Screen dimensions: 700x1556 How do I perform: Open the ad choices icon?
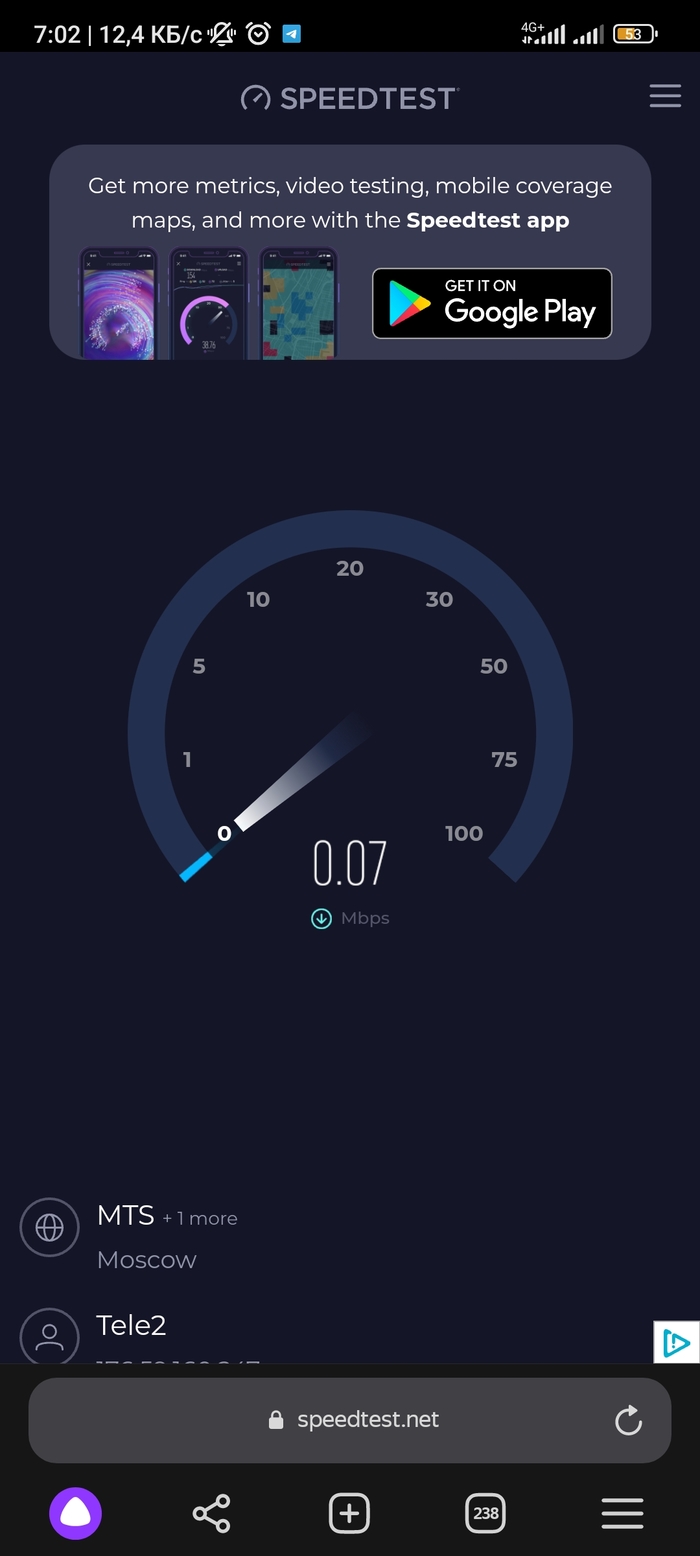click(x=676, y=1342)
